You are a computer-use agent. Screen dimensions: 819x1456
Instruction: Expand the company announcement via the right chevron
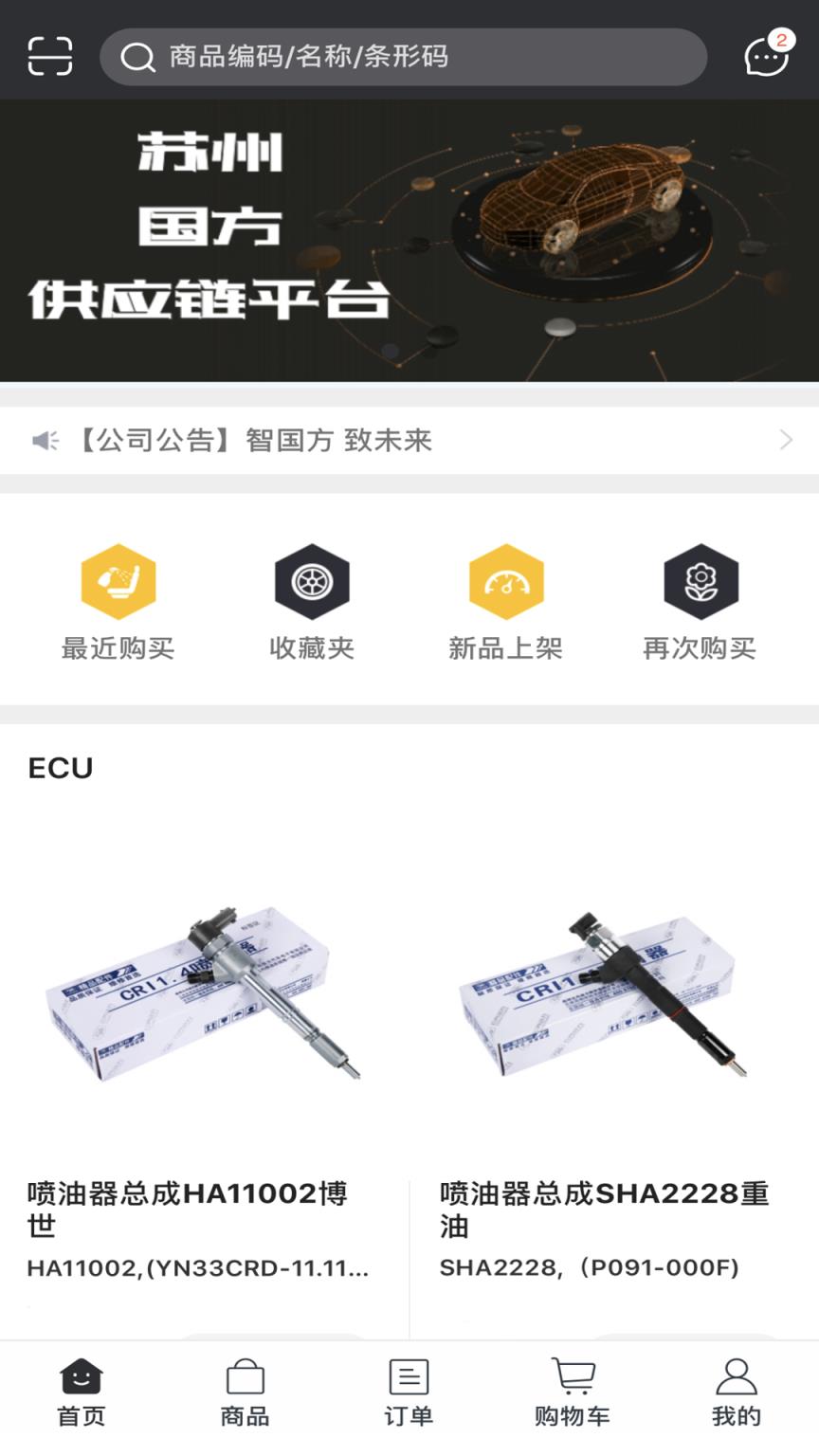tap(785, 440)
